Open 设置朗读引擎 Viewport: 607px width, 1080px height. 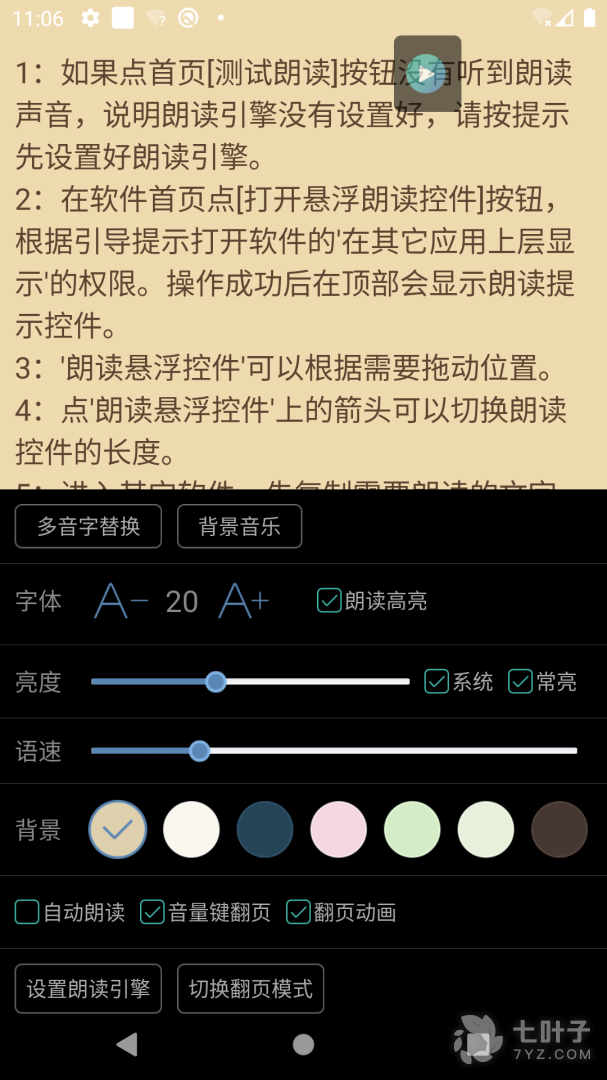click(x=88, y=989)
